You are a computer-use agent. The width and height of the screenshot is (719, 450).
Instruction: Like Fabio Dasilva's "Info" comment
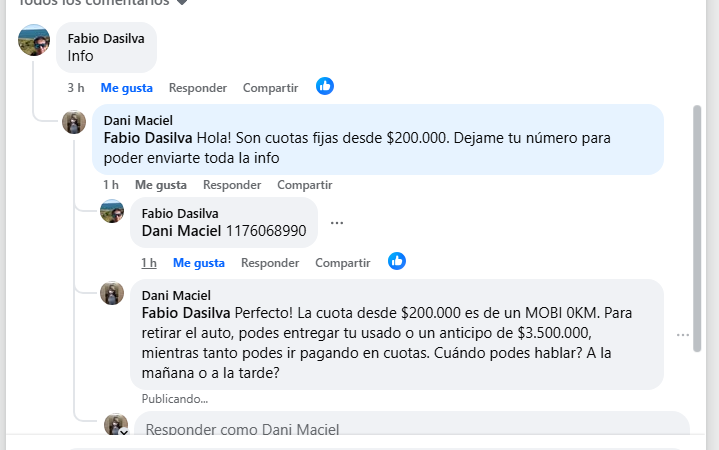(126, 88)
